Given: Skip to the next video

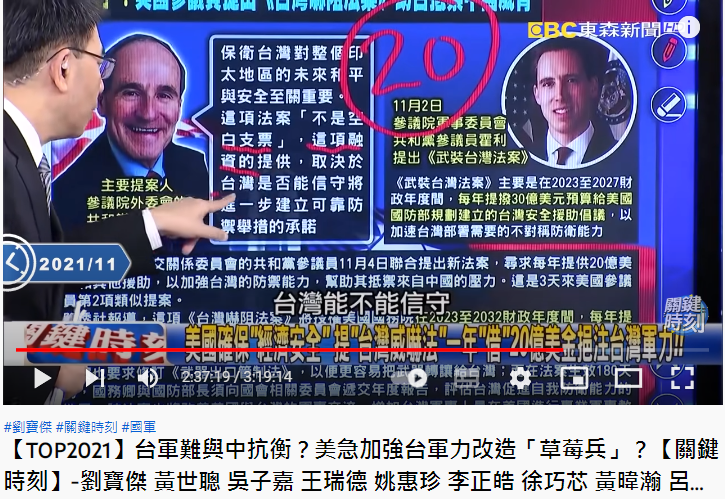Looking at the screenshot, I should pos(92,378).
